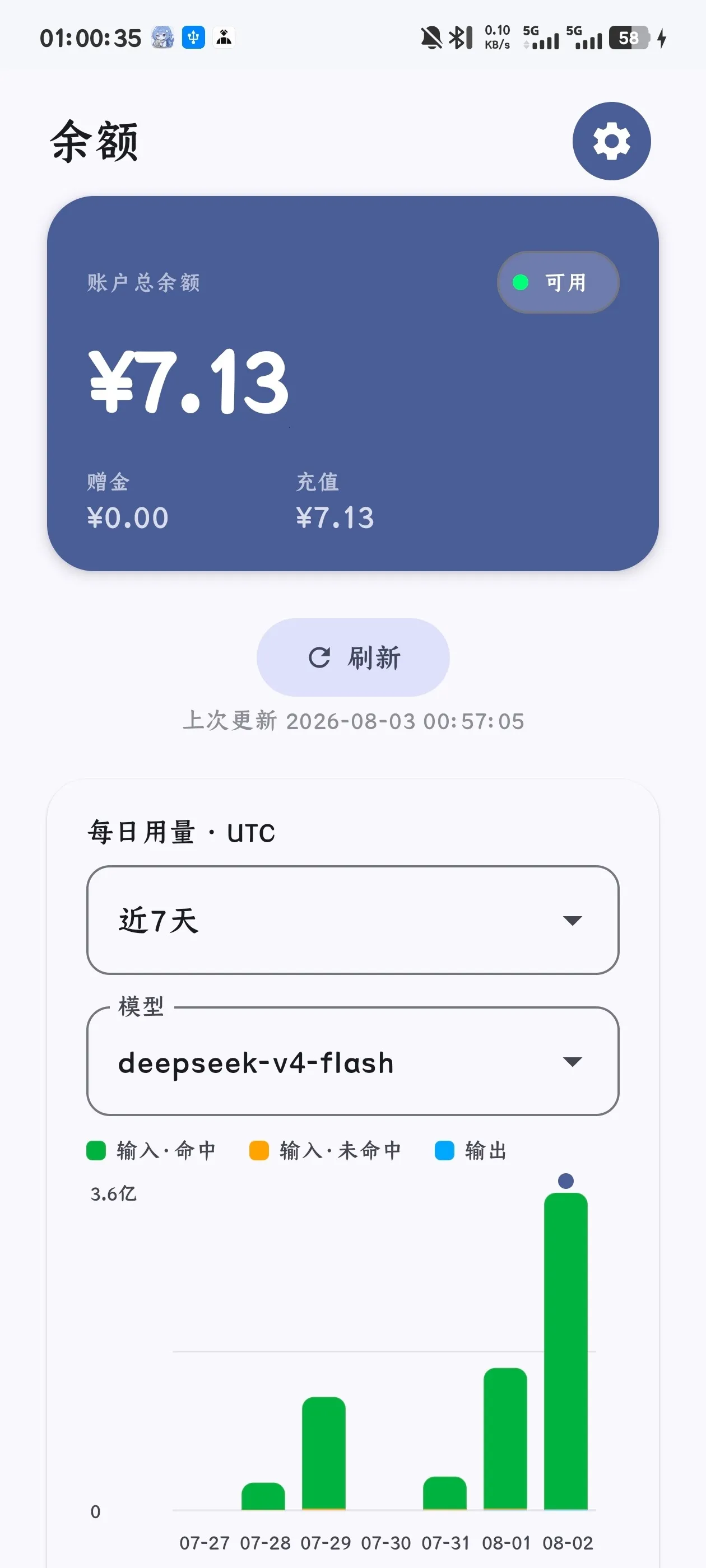Viewport: 706px width, 1568px height.
Task: Open settings via the gear icon
Action: click(x=611, y=141)
